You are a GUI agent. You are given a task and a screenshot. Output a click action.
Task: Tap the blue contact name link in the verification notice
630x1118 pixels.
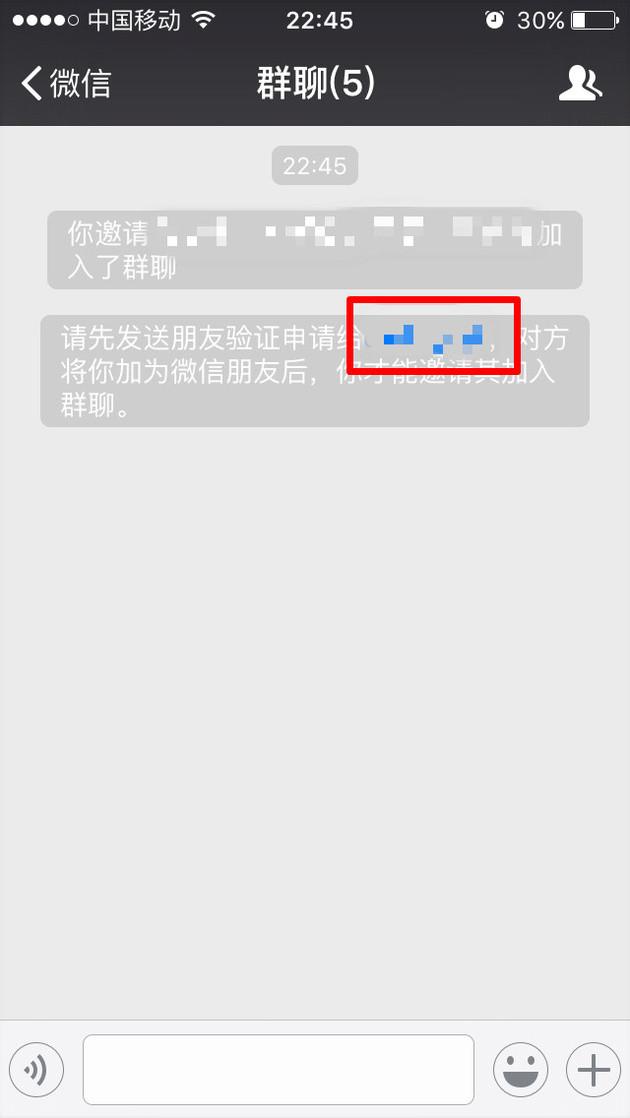[x=434, y=337]
